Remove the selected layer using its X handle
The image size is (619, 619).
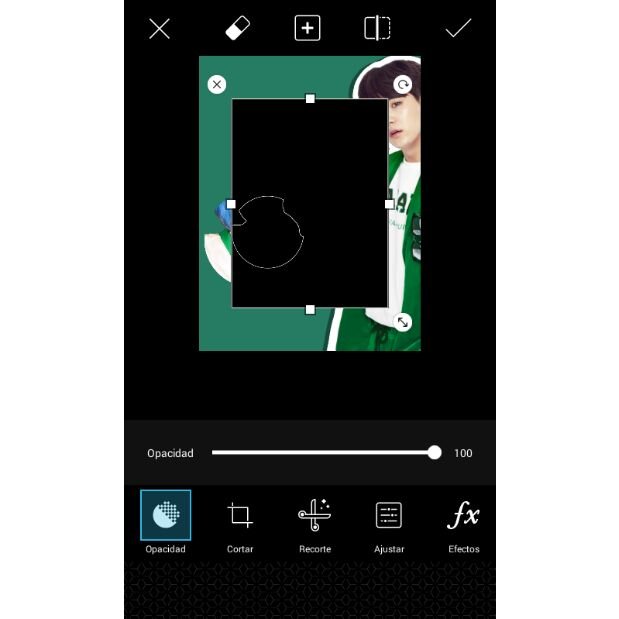coord(217,85)
